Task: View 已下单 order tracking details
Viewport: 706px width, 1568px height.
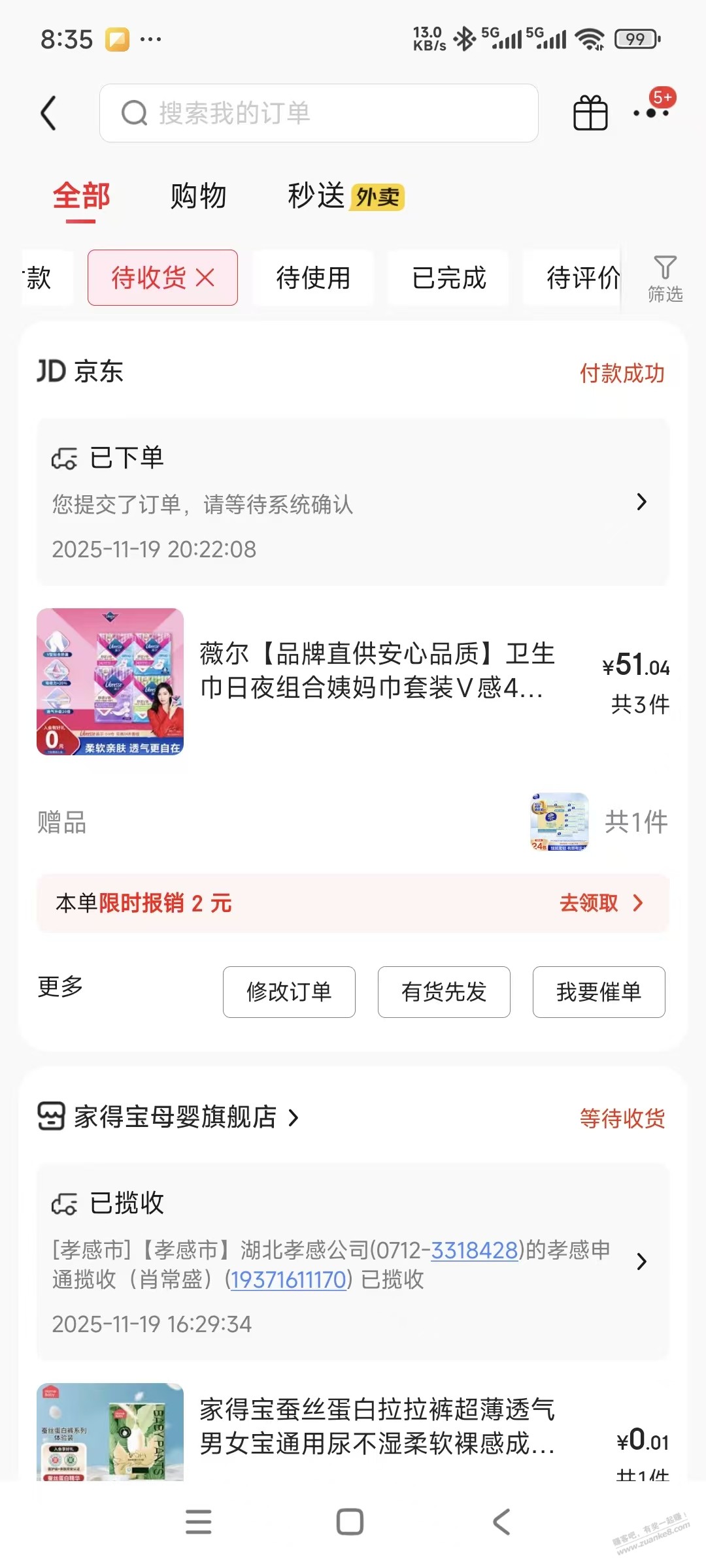Action: [x=353, y=502]
